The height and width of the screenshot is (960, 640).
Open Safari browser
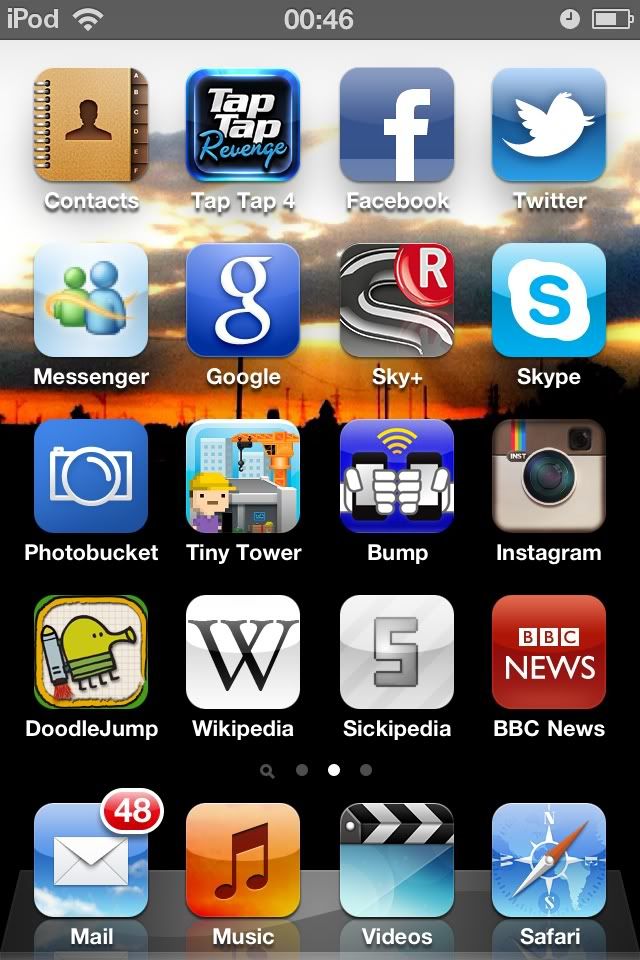coord(549,861)
